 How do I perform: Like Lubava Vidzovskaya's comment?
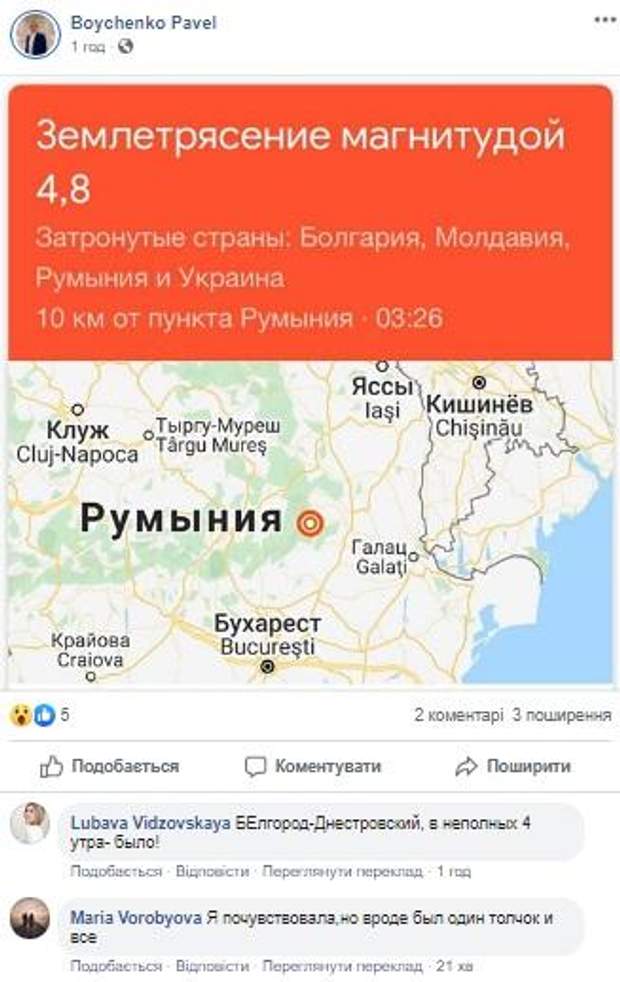(x=116, y=871)
